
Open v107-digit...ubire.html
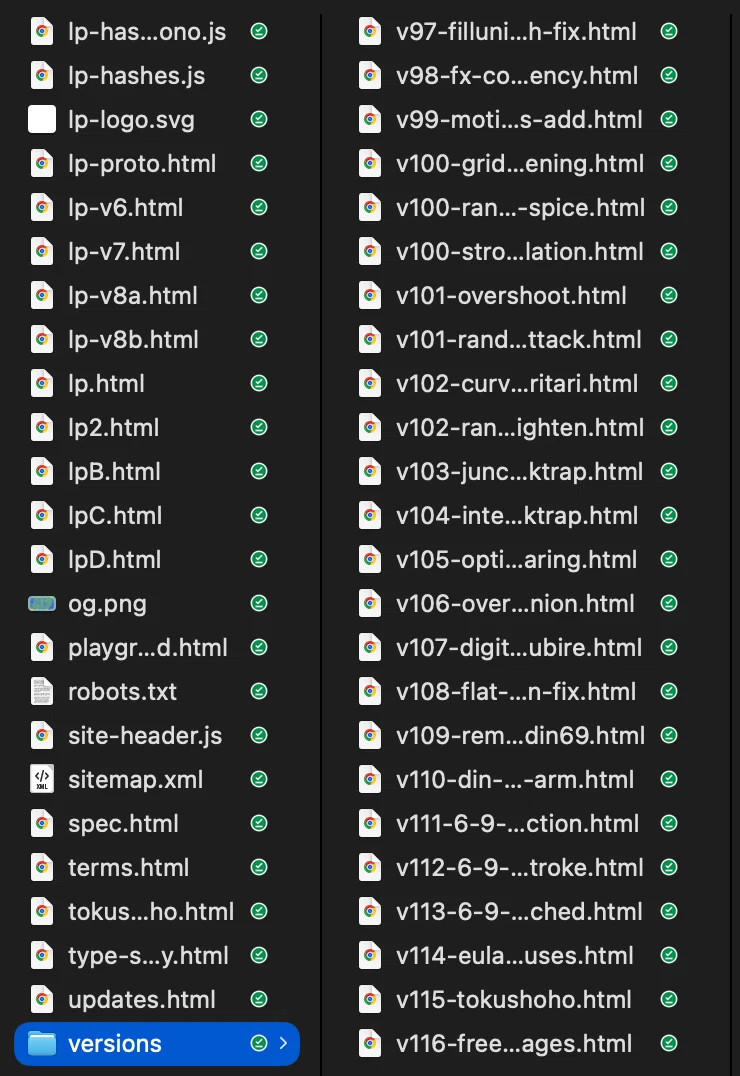(x=520, y=648)
